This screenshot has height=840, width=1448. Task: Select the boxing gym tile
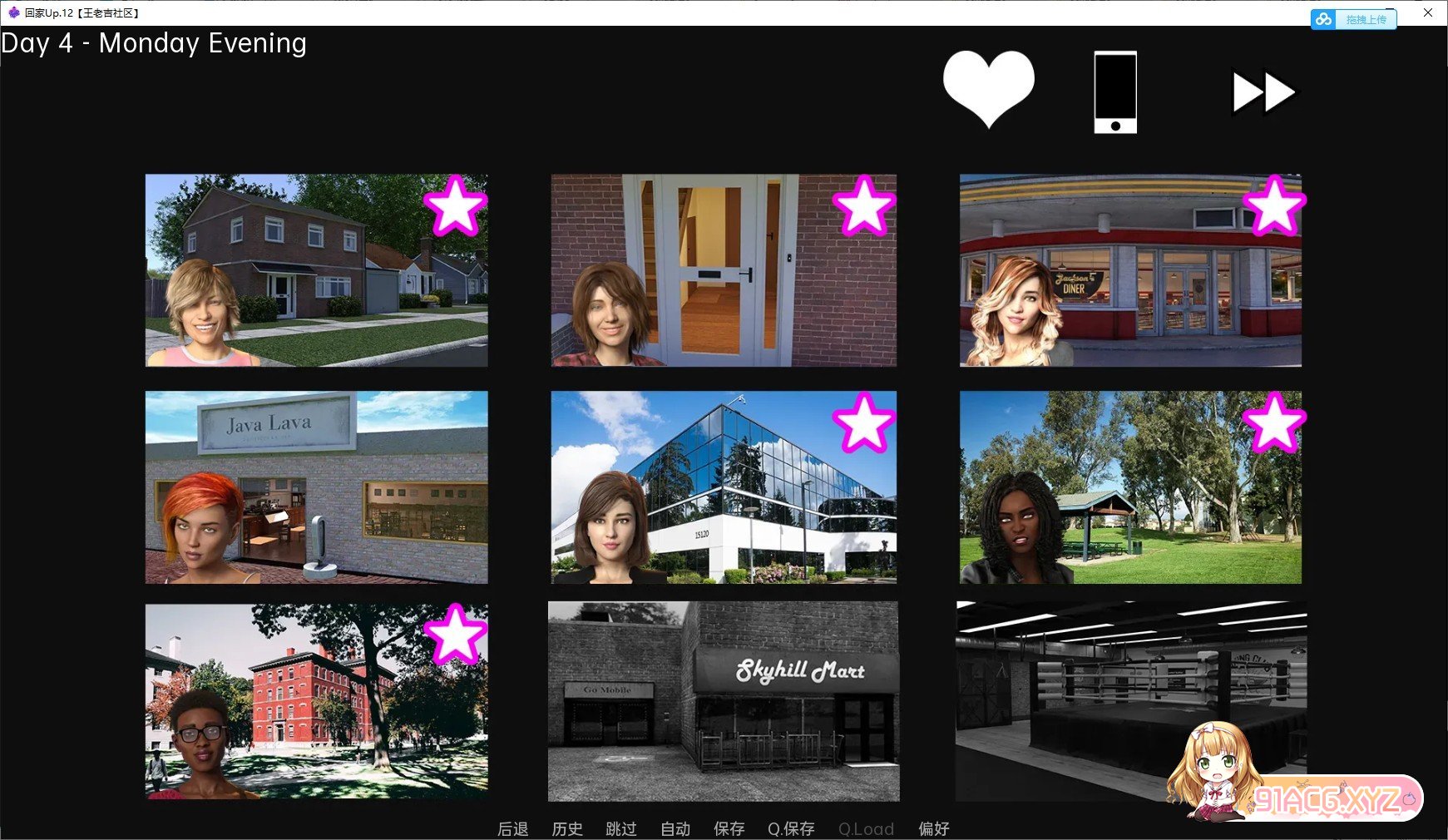click(x=1130, y=701)
